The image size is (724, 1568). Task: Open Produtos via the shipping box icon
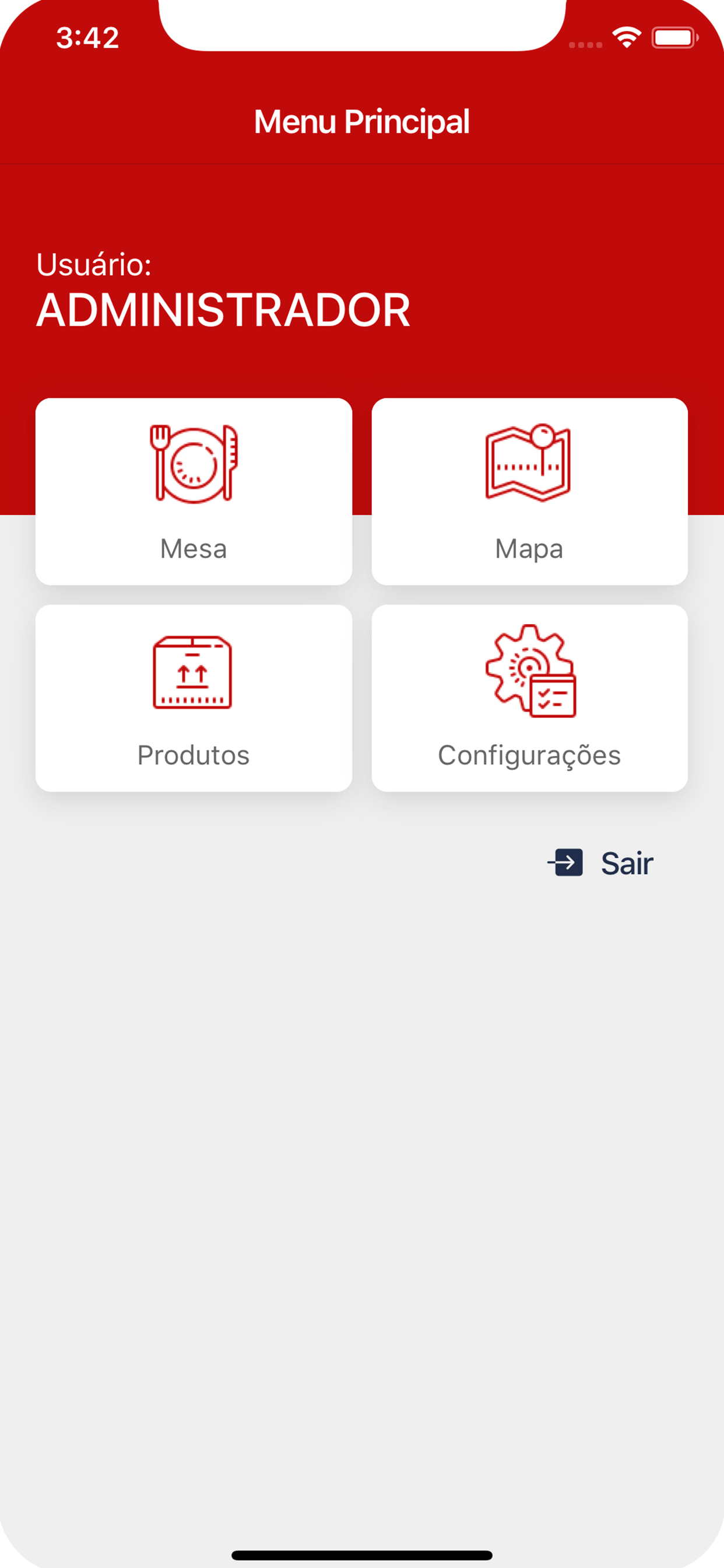[194, 675]
